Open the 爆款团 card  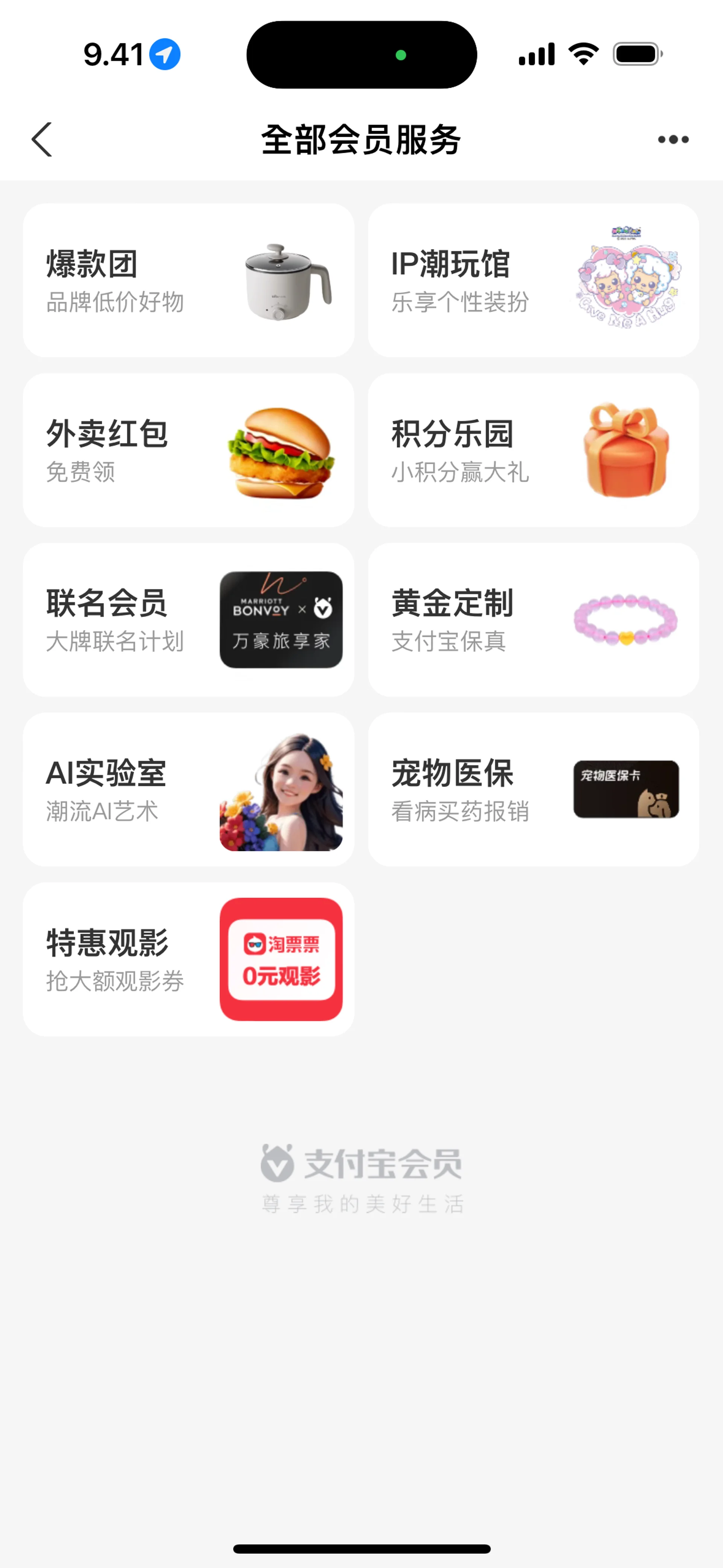(189, 281)
